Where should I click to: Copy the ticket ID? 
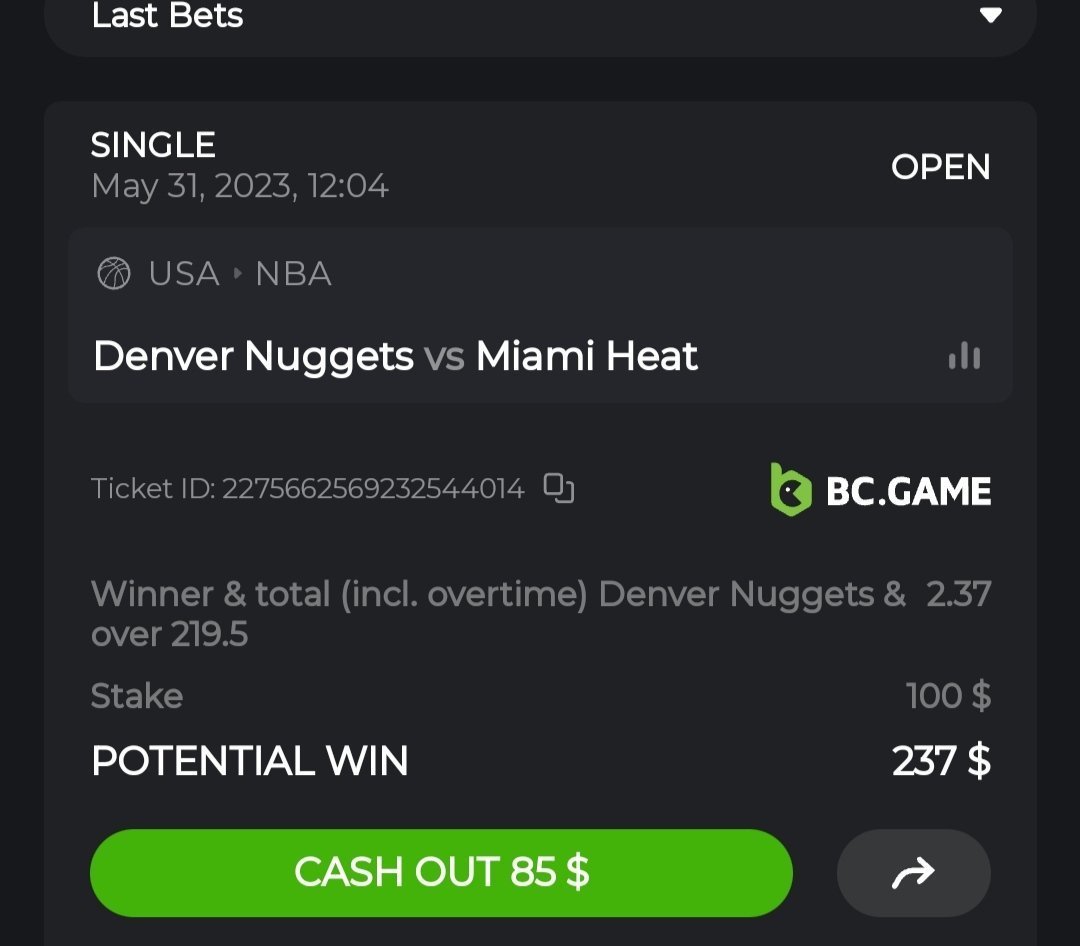pyautogui.click(x=558, y=488)
